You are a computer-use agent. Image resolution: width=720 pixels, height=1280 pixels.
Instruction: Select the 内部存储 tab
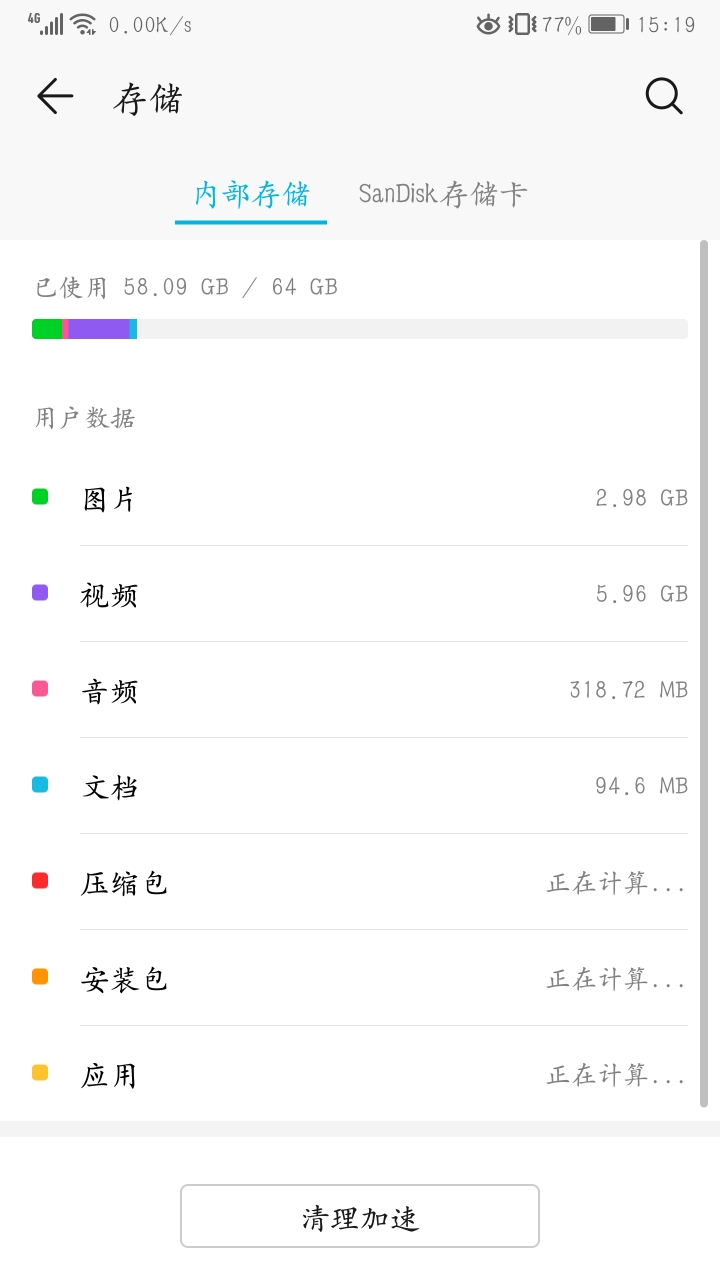tap(250, 194)
